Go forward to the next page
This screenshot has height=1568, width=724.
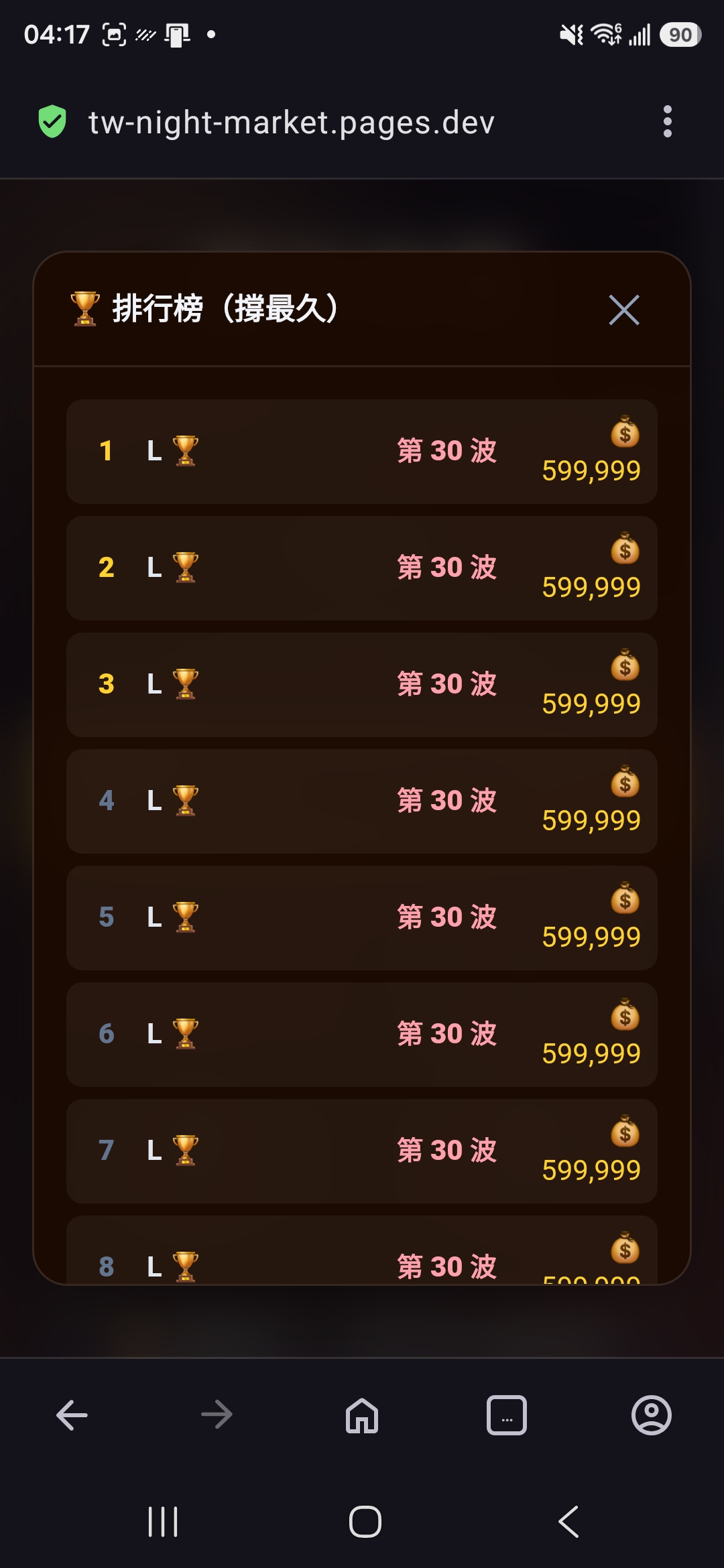[x=217, y=1415]
